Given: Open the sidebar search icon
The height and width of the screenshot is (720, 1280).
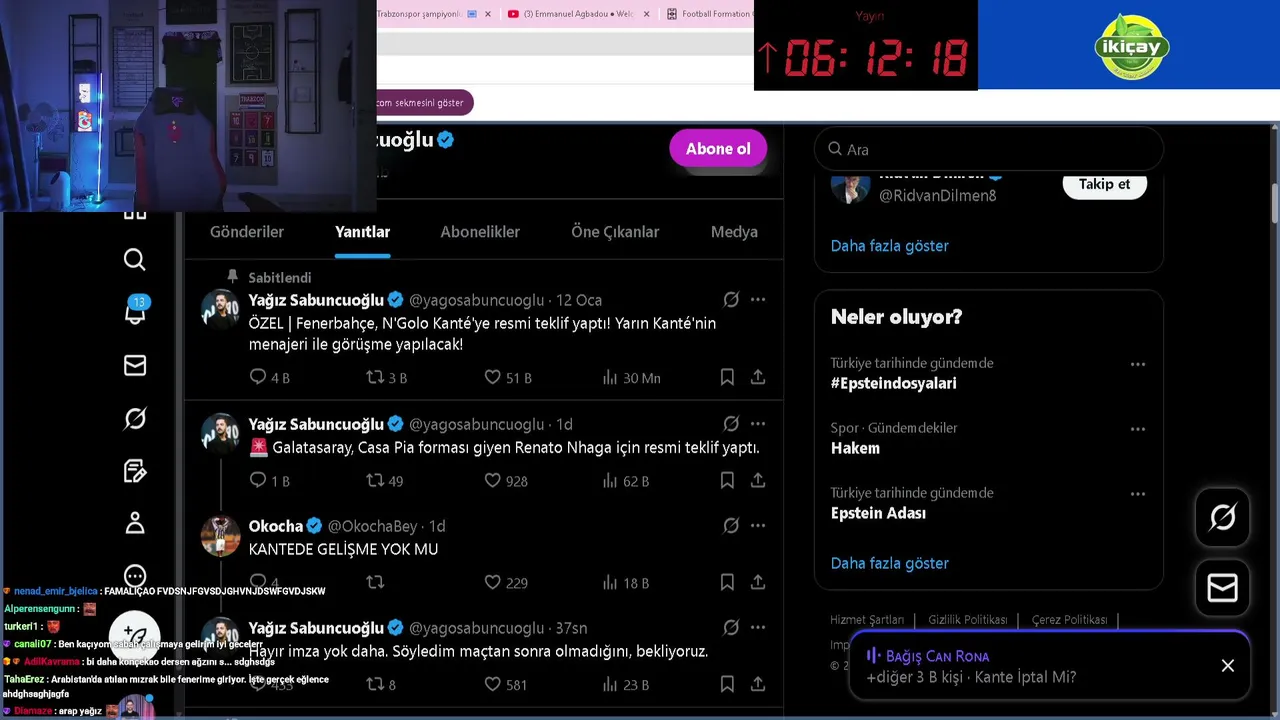Looking at the screenshot, I should point(135,260).
